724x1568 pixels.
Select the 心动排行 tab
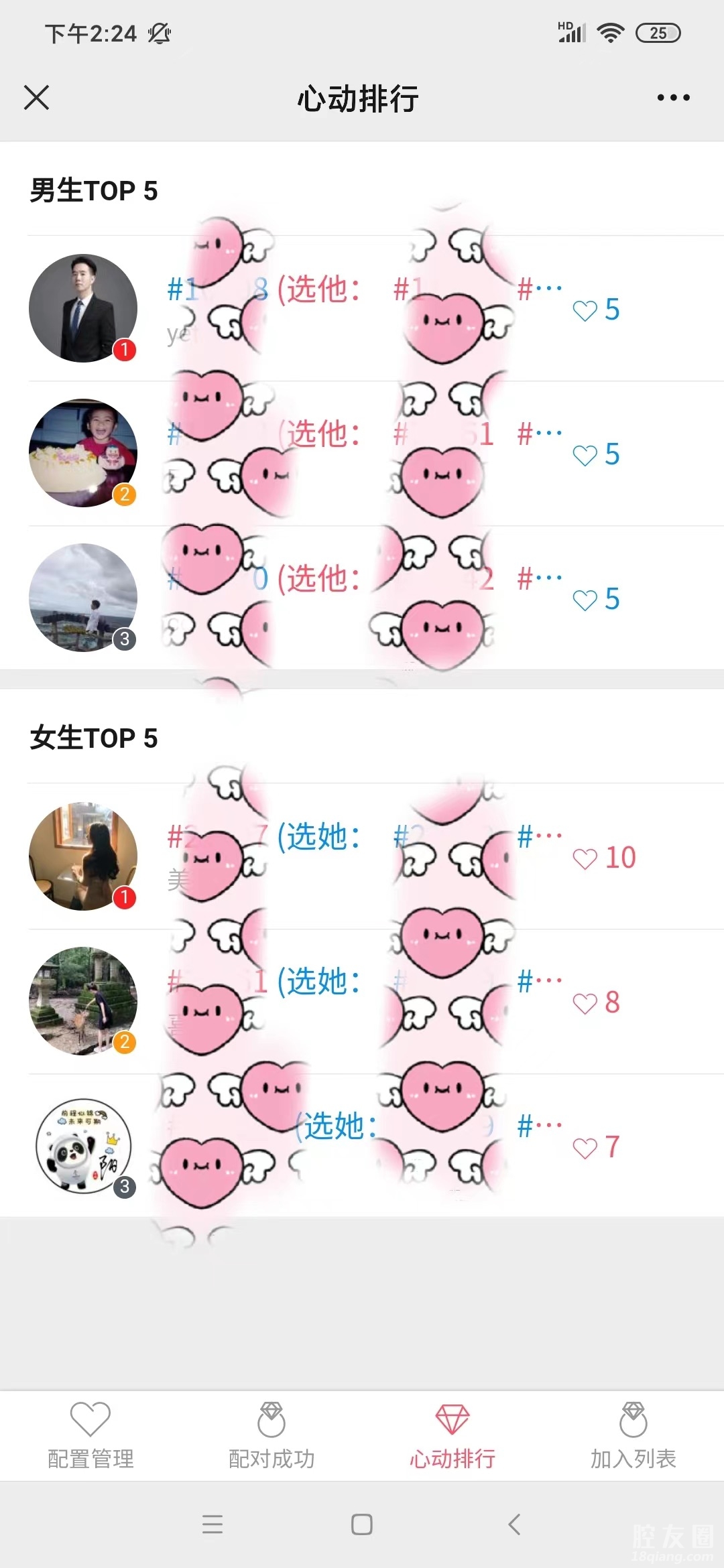coord(452,1435)
